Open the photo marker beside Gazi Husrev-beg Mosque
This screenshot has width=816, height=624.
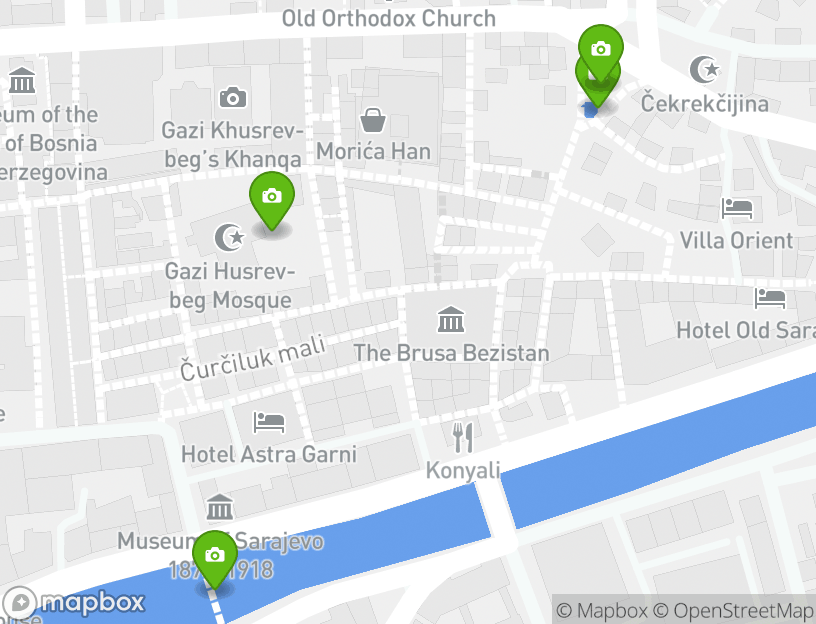click(x=270, y=197)
